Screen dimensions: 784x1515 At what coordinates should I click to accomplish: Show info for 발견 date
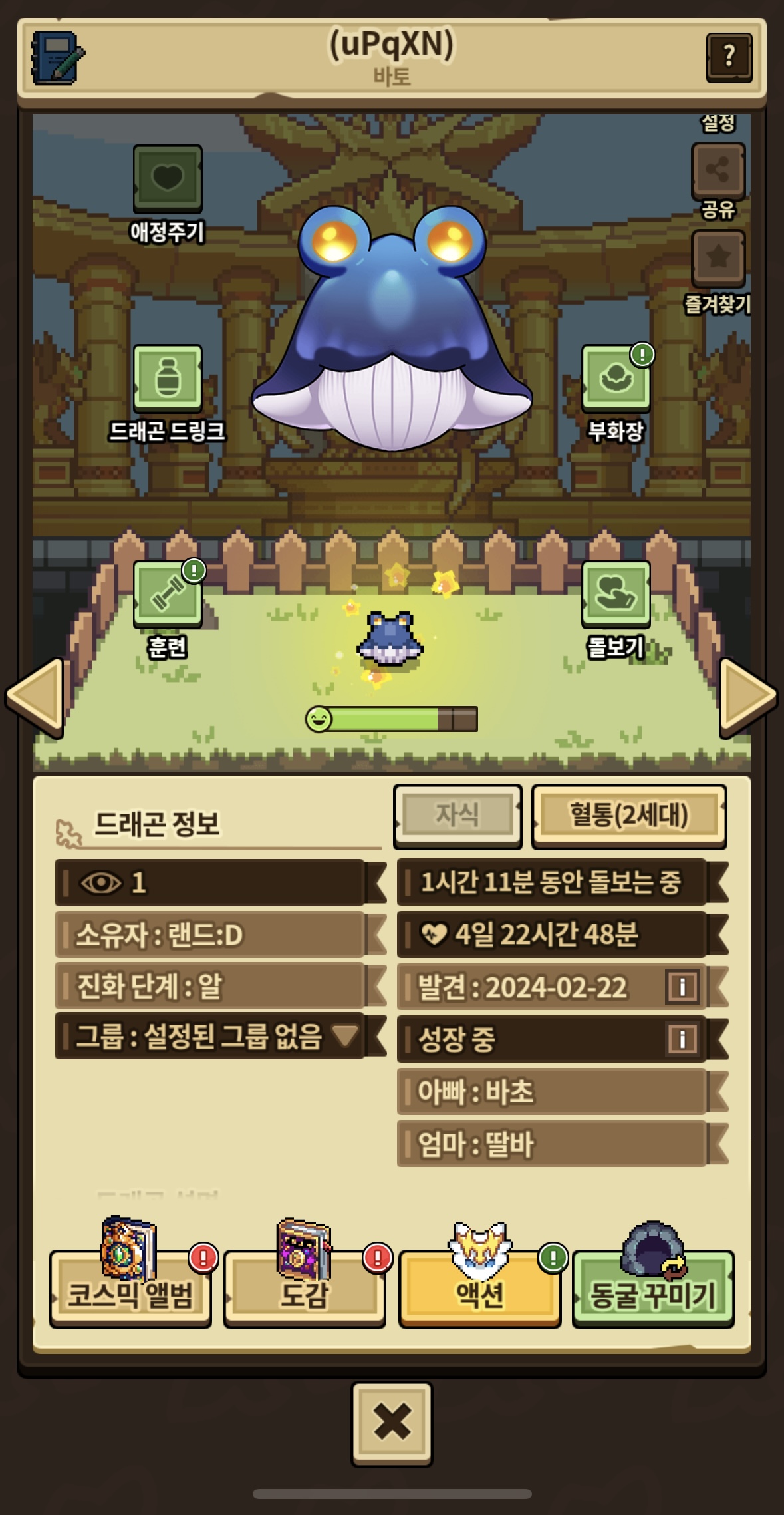tap(682, 987)
